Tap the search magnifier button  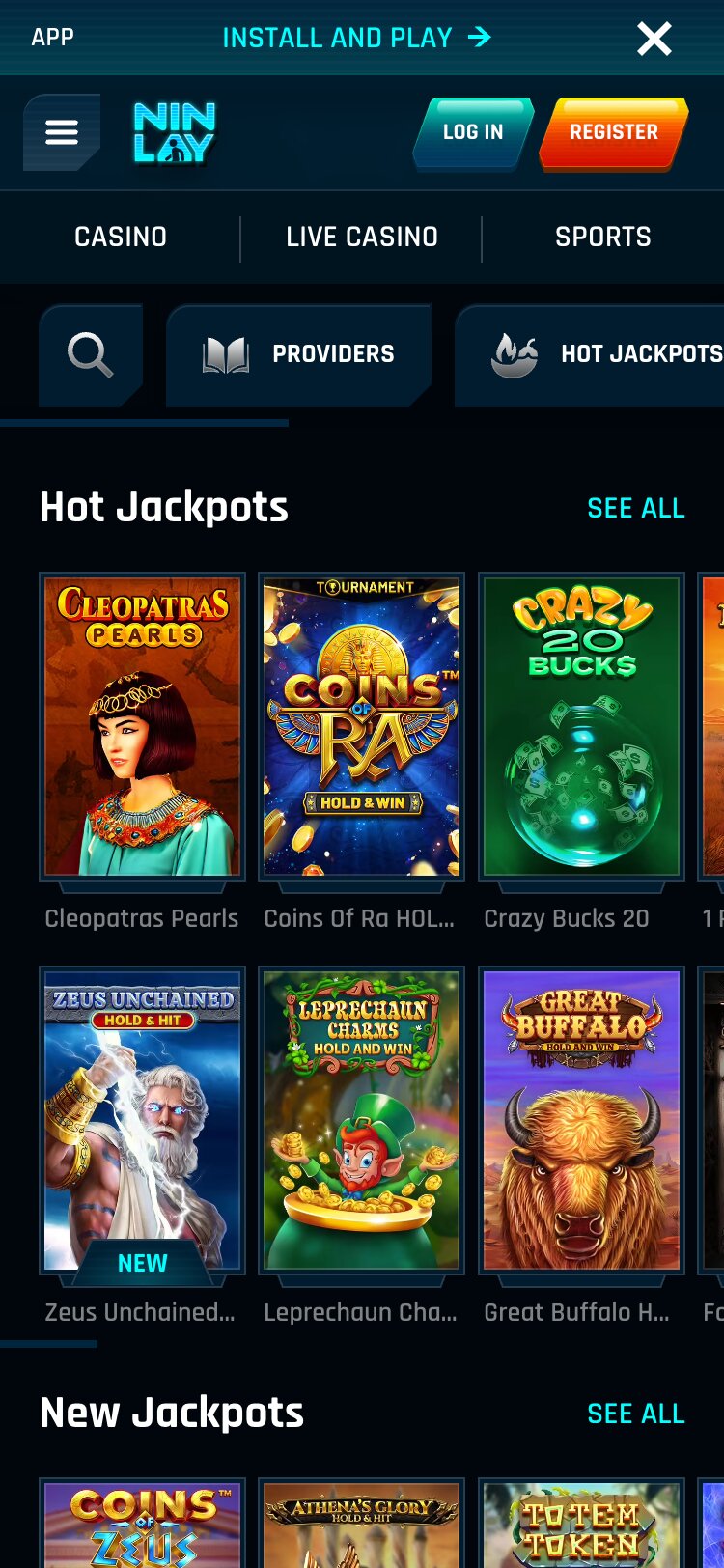click(x=90, y=354)
